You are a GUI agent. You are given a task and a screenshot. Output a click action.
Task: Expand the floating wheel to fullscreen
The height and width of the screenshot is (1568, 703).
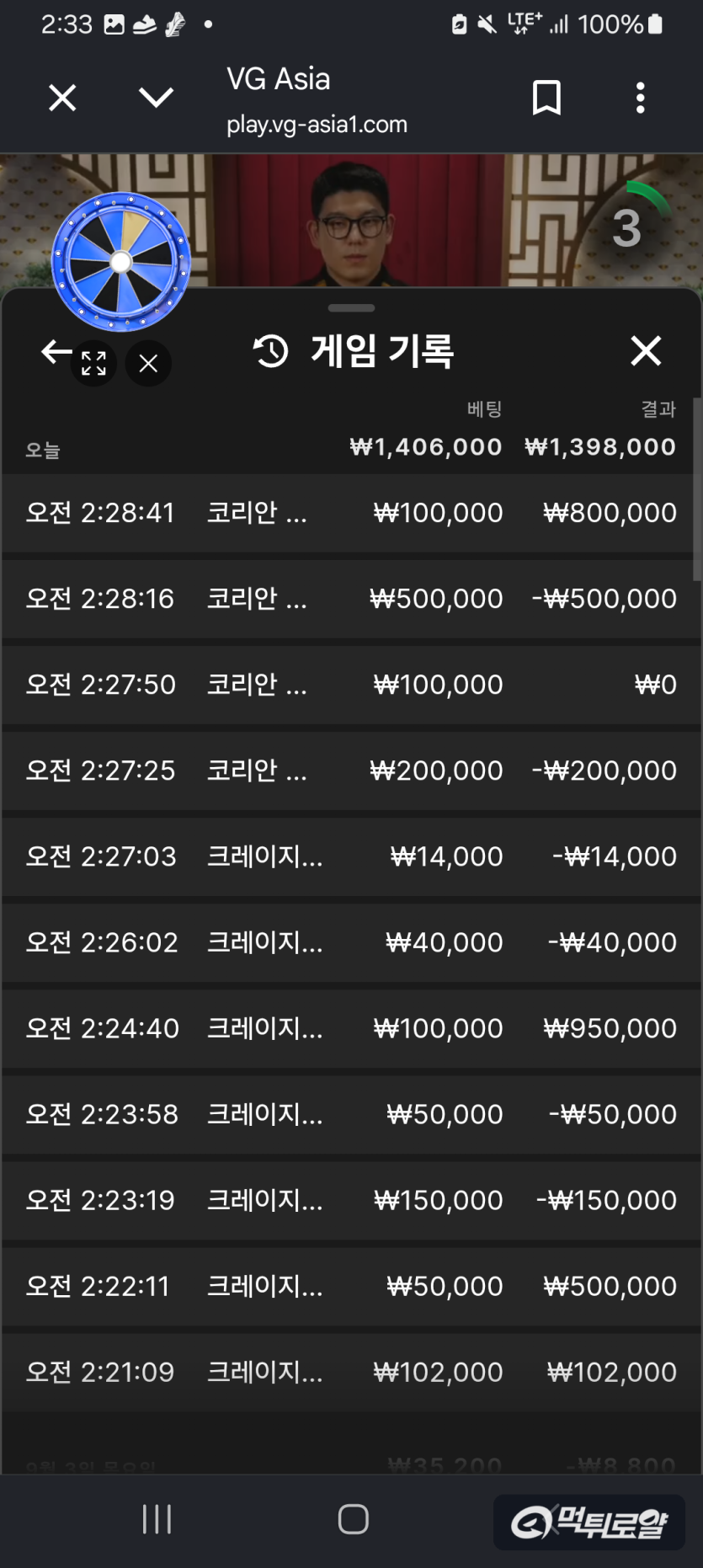click(93, 364)
